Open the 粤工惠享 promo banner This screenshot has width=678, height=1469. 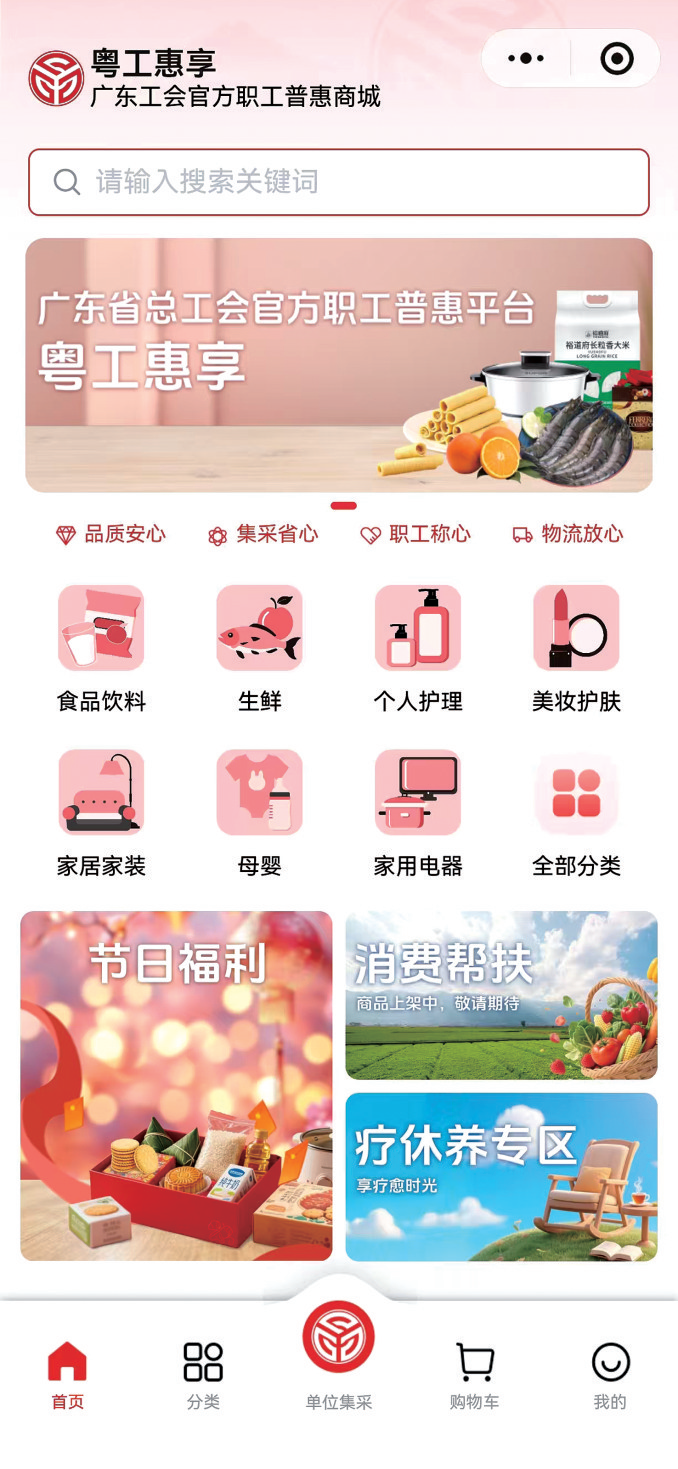[x=339, y=365]
